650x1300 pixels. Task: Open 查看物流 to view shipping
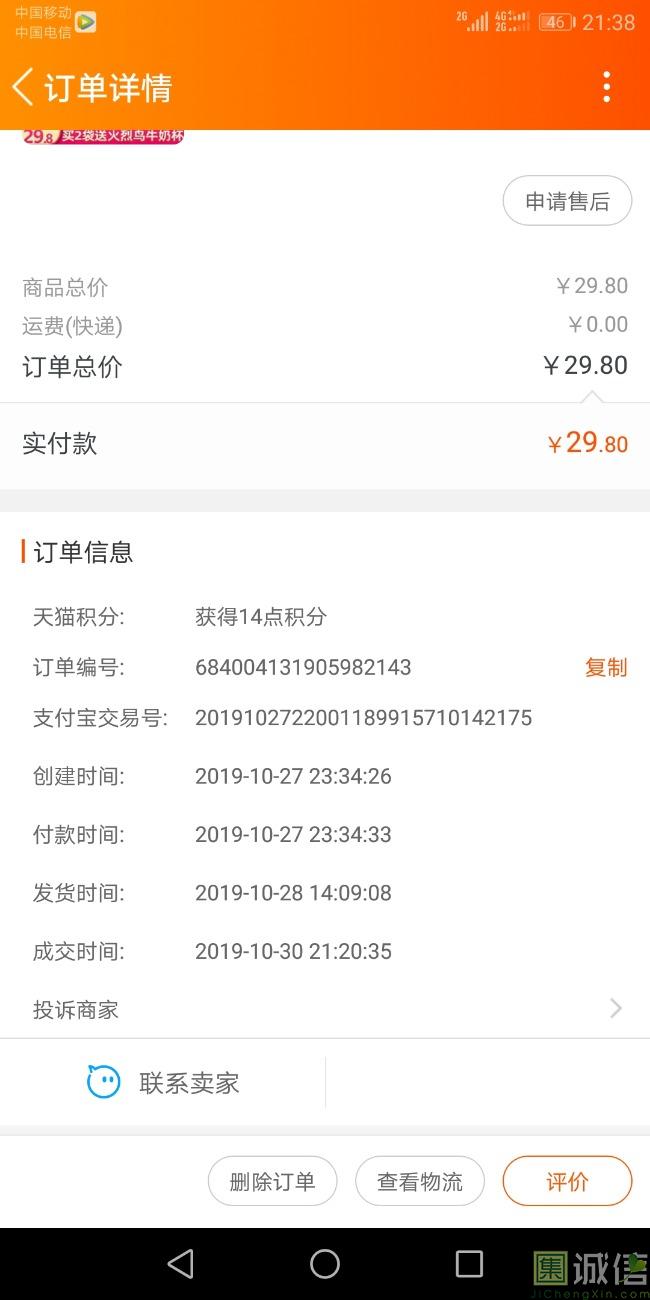[x=420, y=1181]
